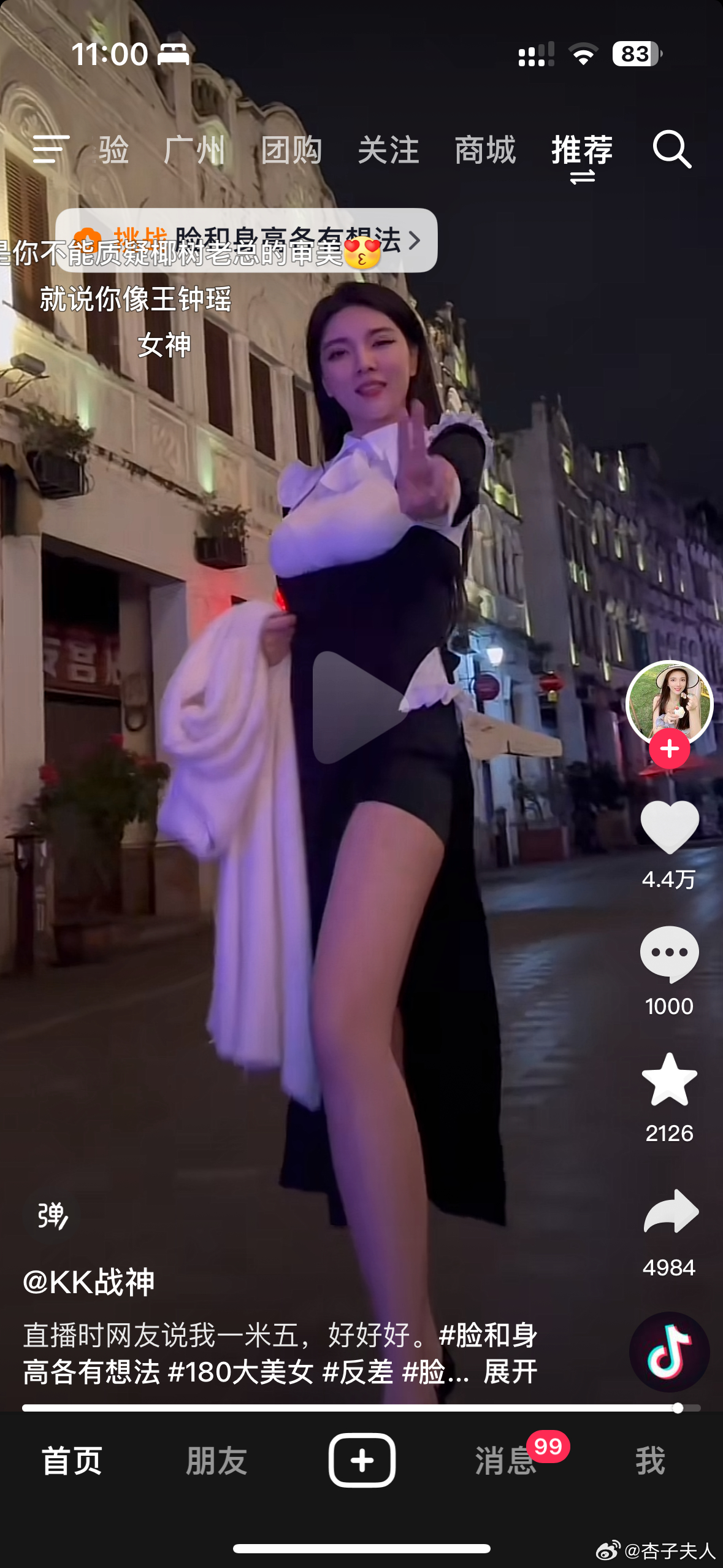This screenshot has height=1568, width=723.
Task: Create a new post with plus button
Action: tap(362, 1460)
